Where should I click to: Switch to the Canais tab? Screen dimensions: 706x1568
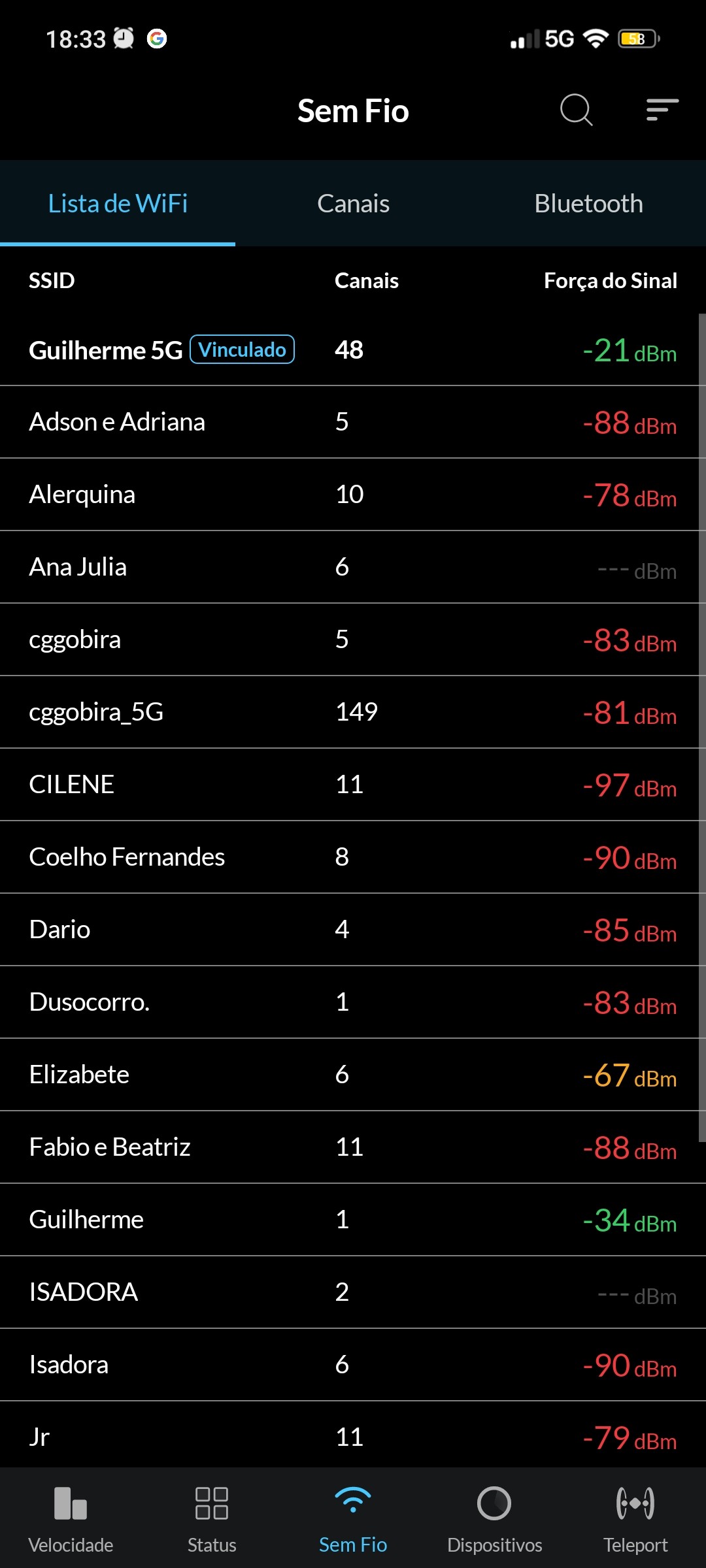353,204
